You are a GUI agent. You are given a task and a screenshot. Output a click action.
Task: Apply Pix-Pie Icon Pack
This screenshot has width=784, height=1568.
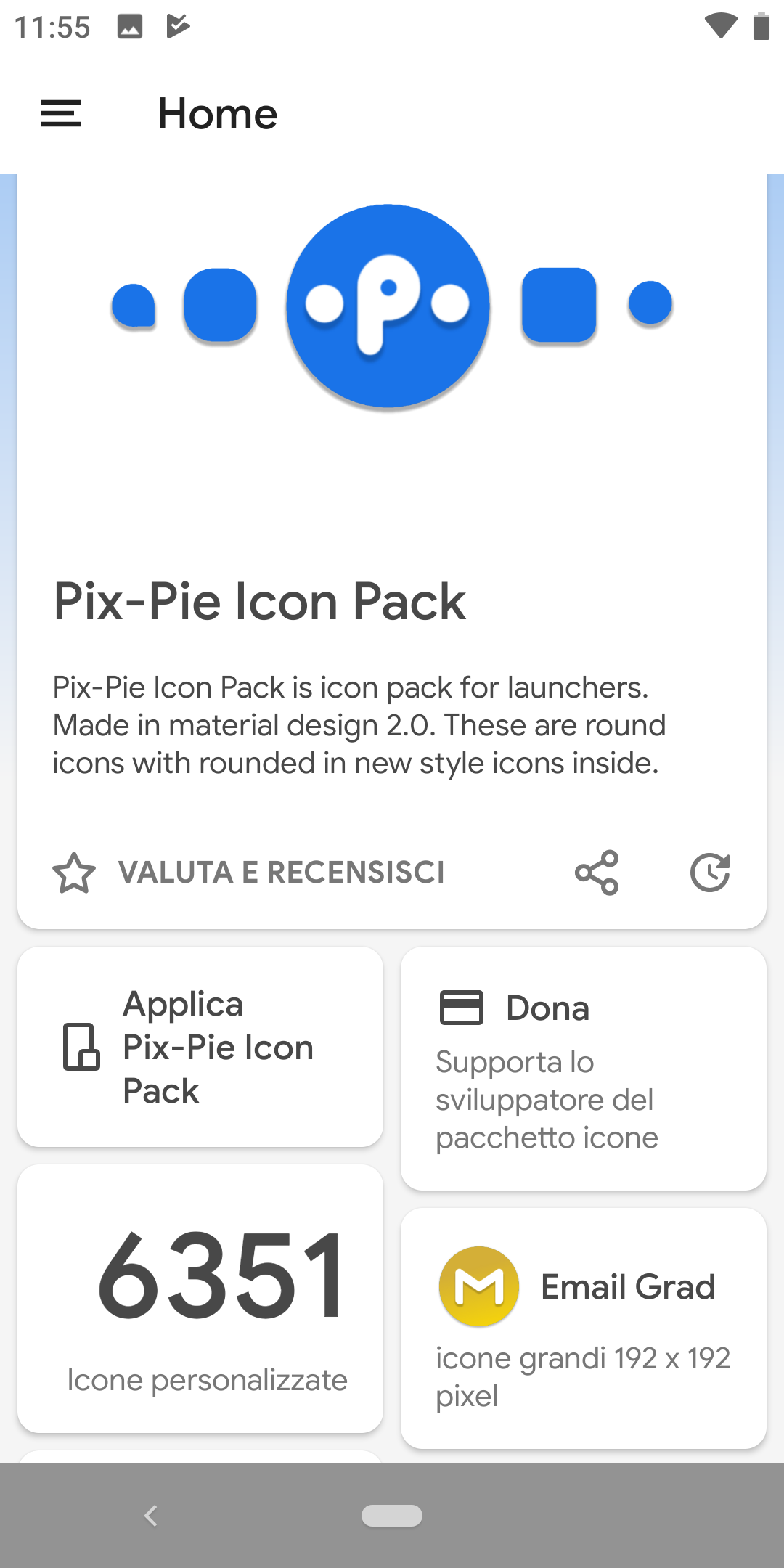coord(200,1047)
